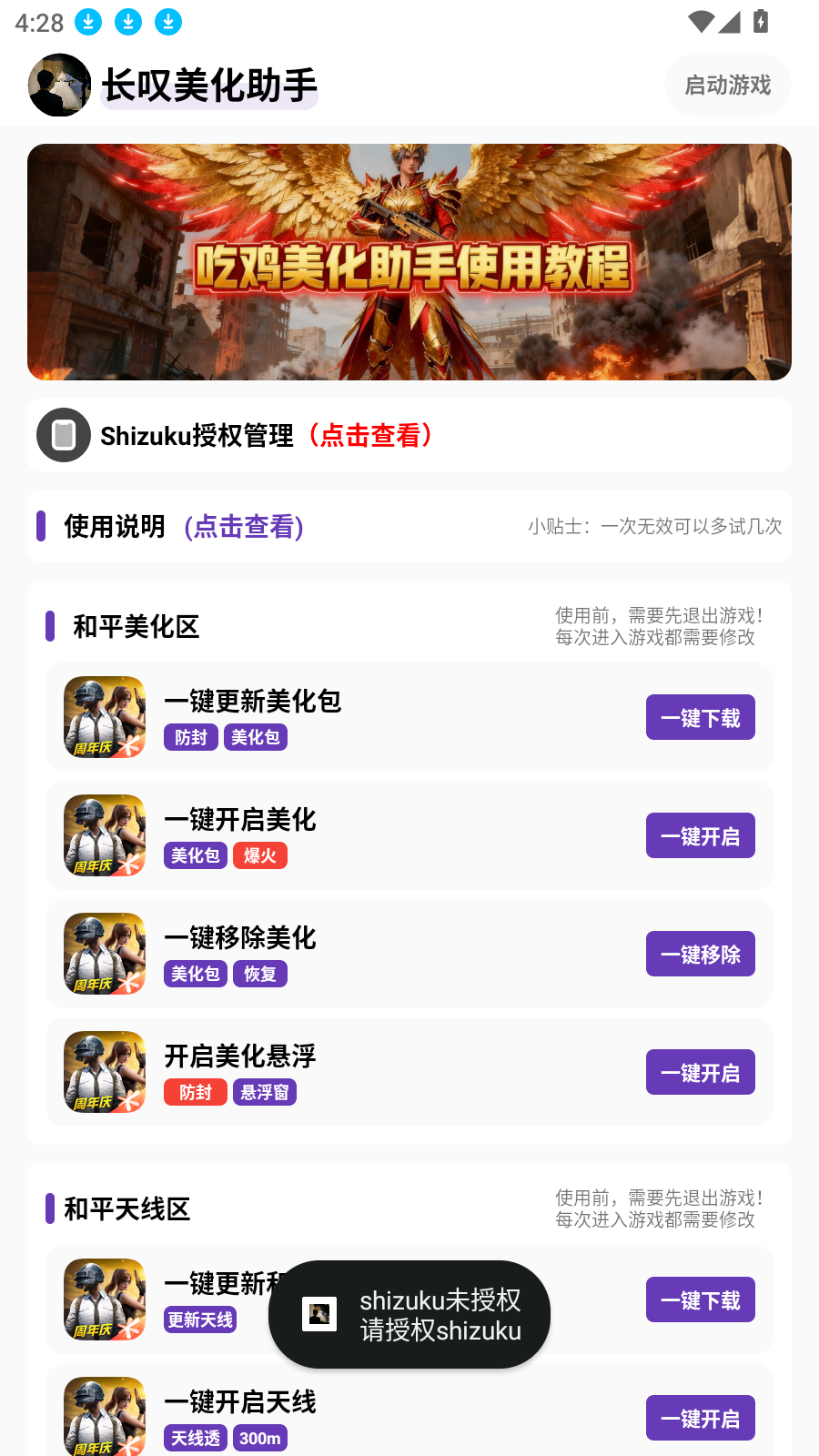The height and width of the screenshot is (1456, 819).
Task: Tap 一键开启 to enable beautification
Action: (x=700, y=835)
